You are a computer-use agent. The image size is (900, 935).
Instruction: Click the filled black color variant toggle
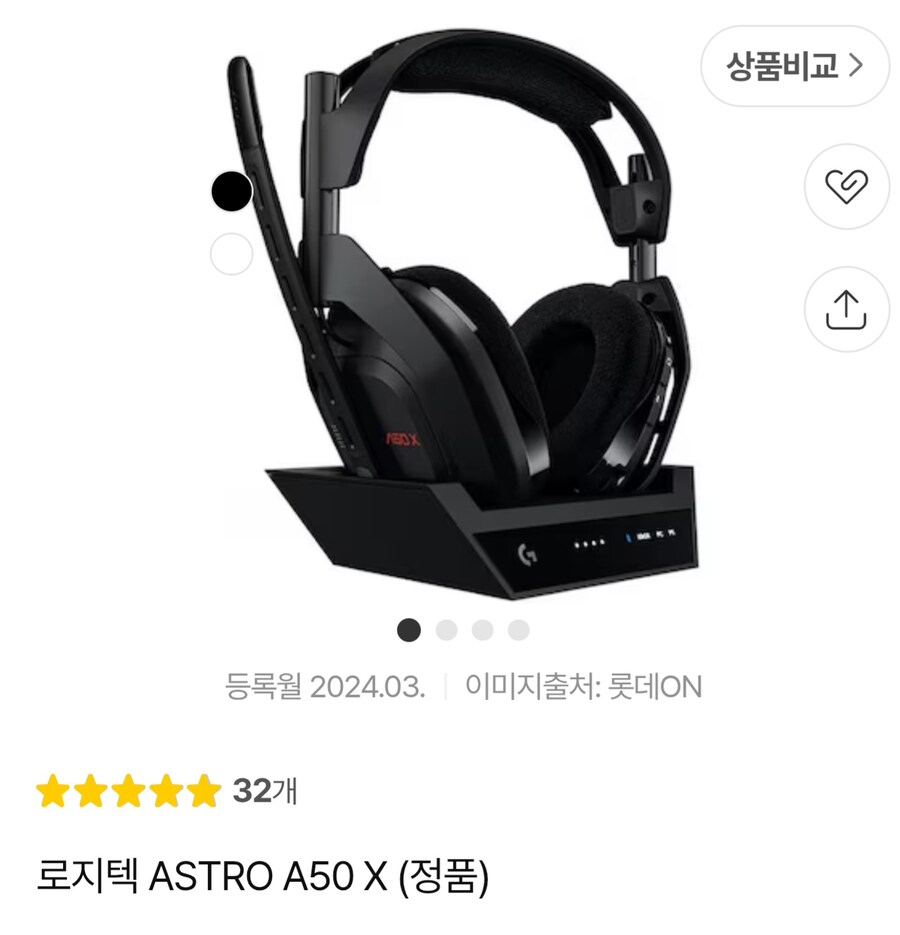coord(233,191)
